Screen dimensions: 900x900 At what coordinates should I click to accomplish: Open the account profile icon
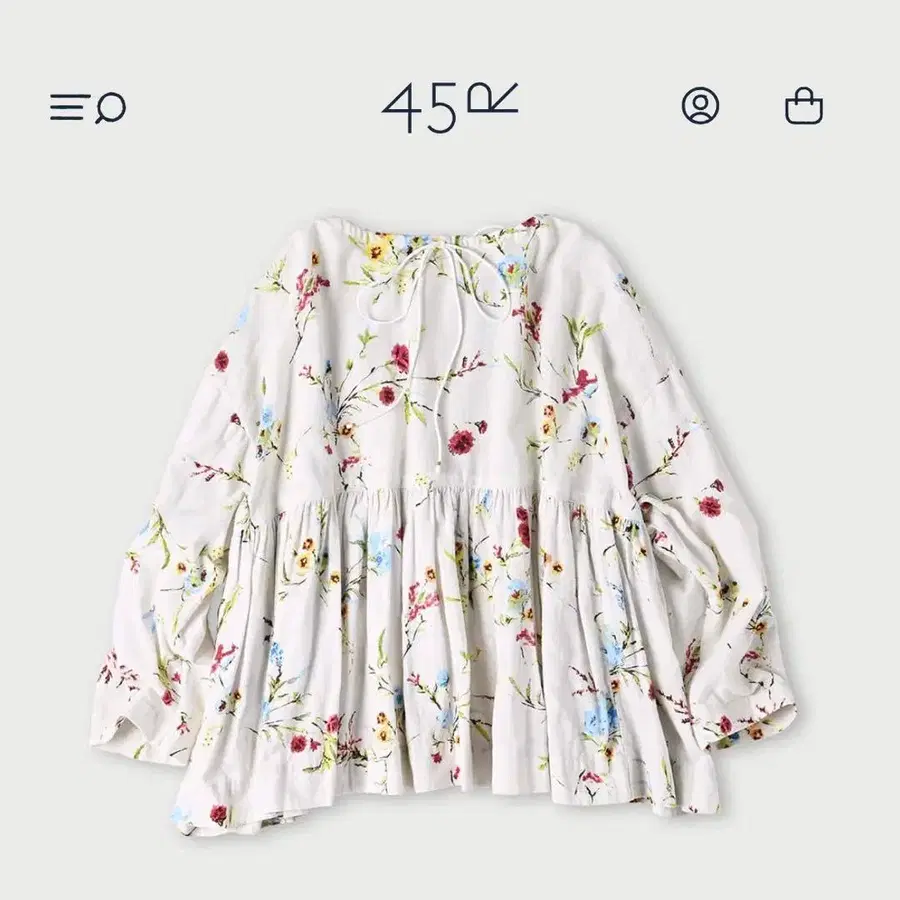[700, 106]
